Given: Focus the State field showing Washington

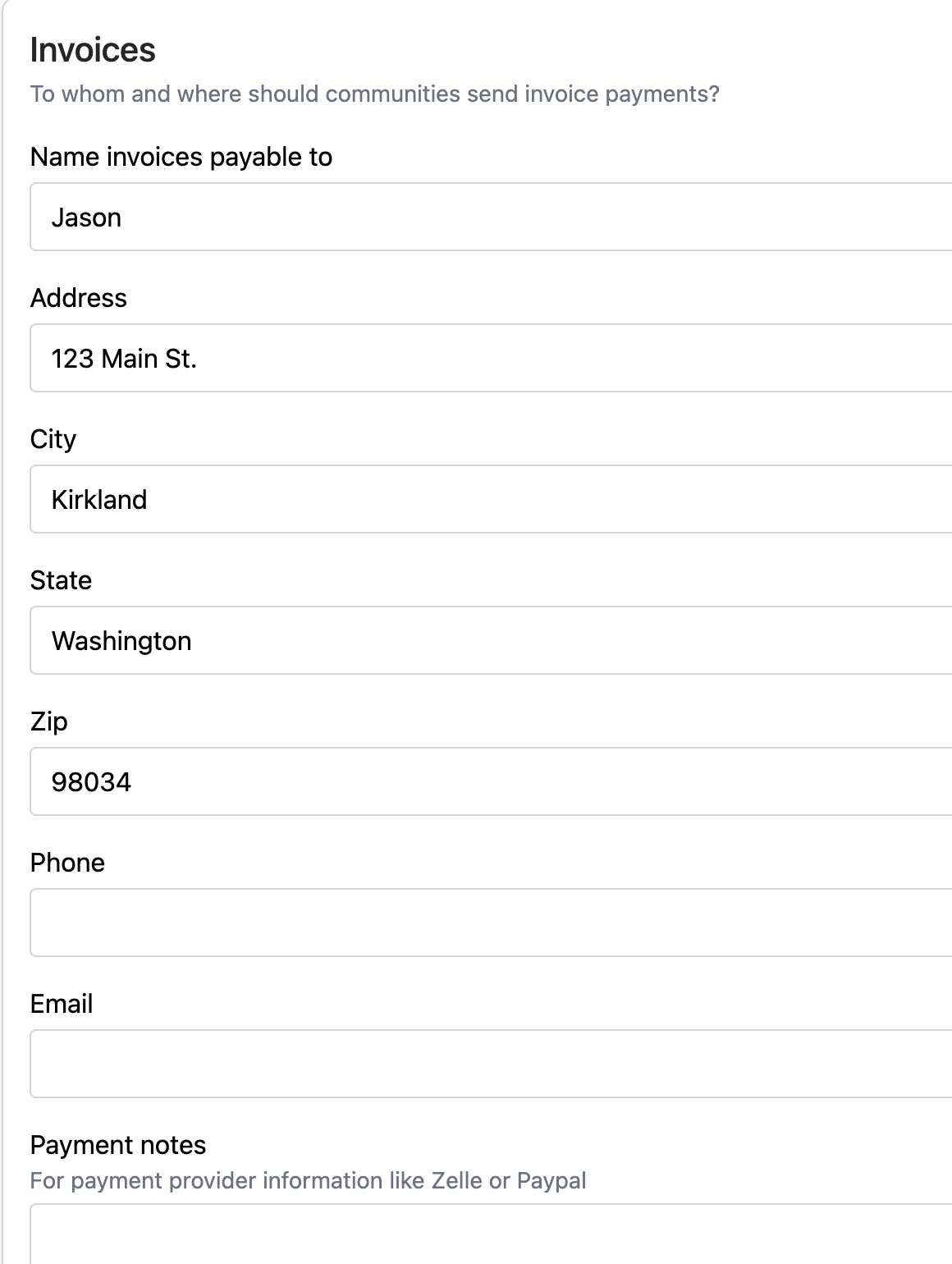Looking at the screenshot, I should pyautogui.click(x=491, y=641).
